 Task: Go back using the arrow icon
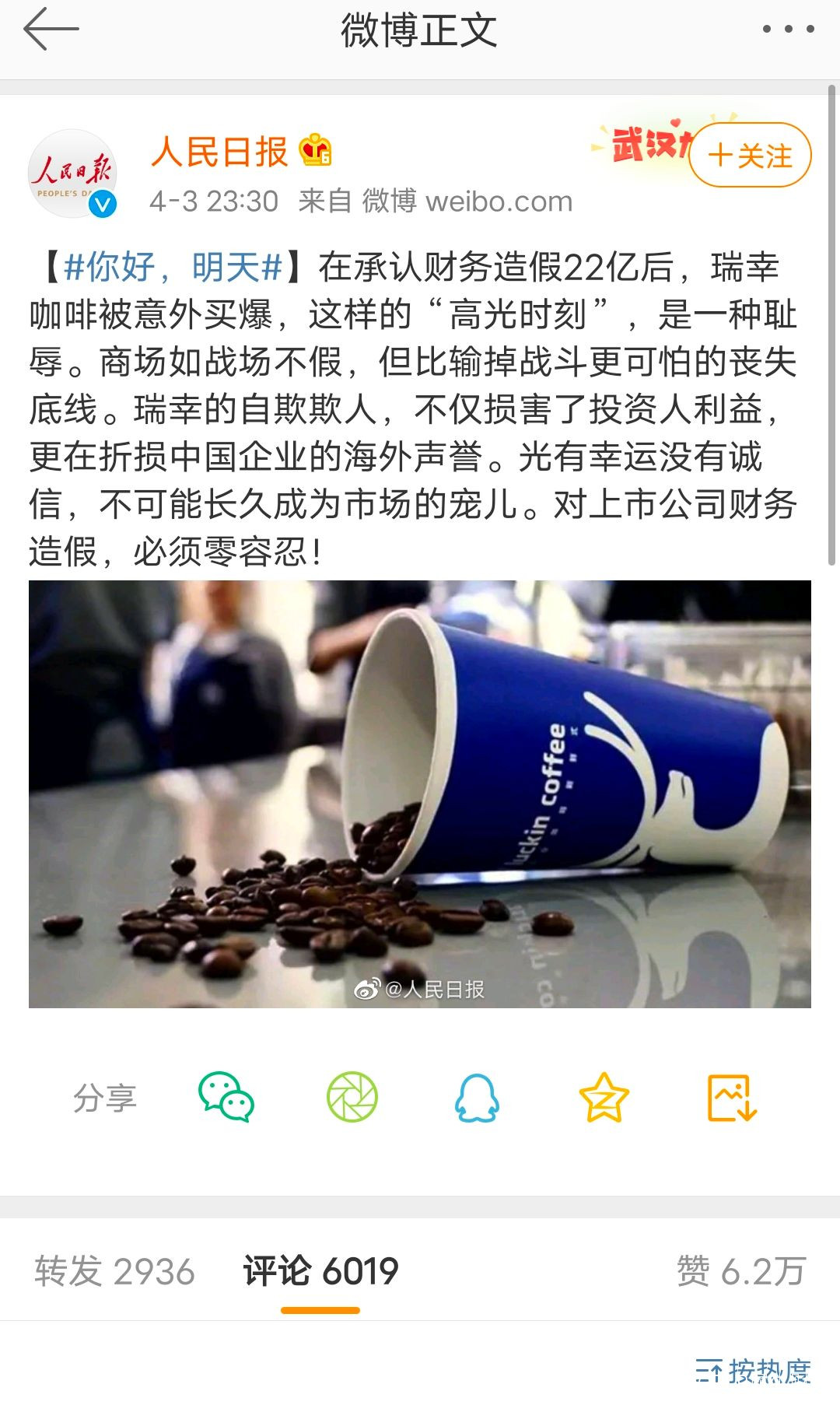[51, 30]
